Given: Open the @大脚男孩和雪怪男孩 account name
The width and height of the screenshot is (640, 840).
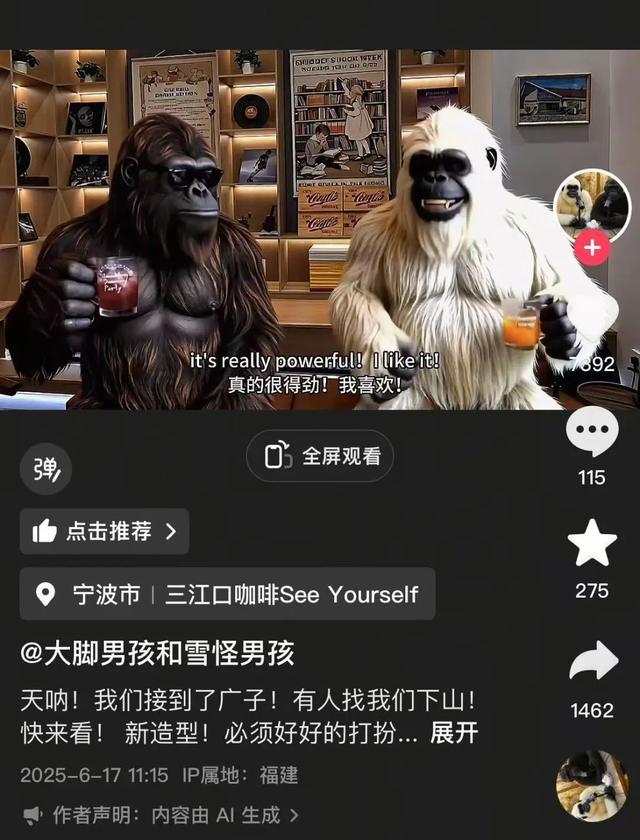Looking at the screenshot, I should [x=157, y=654].
